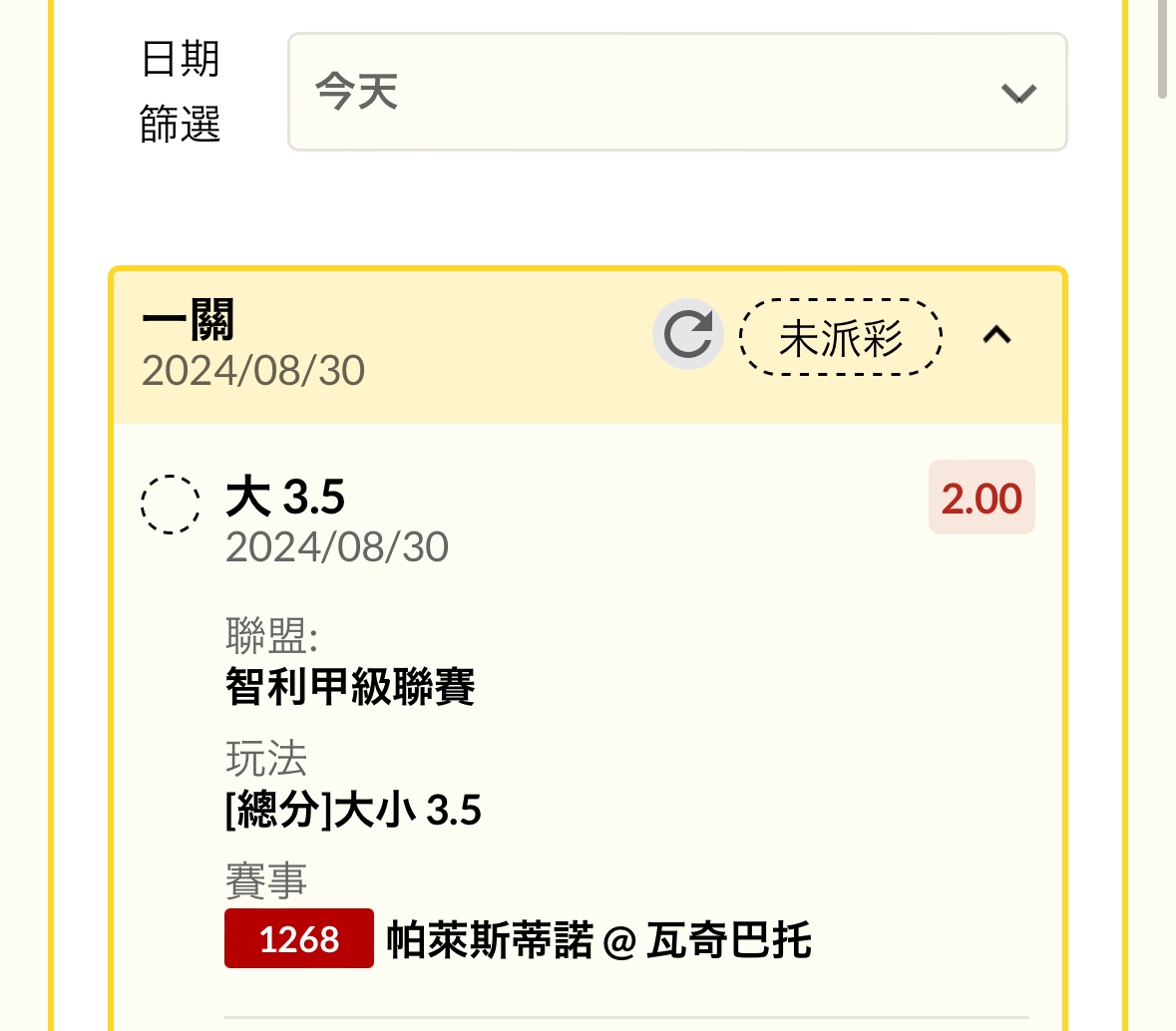Refresh the 一關 bet status

coord(688,335)
